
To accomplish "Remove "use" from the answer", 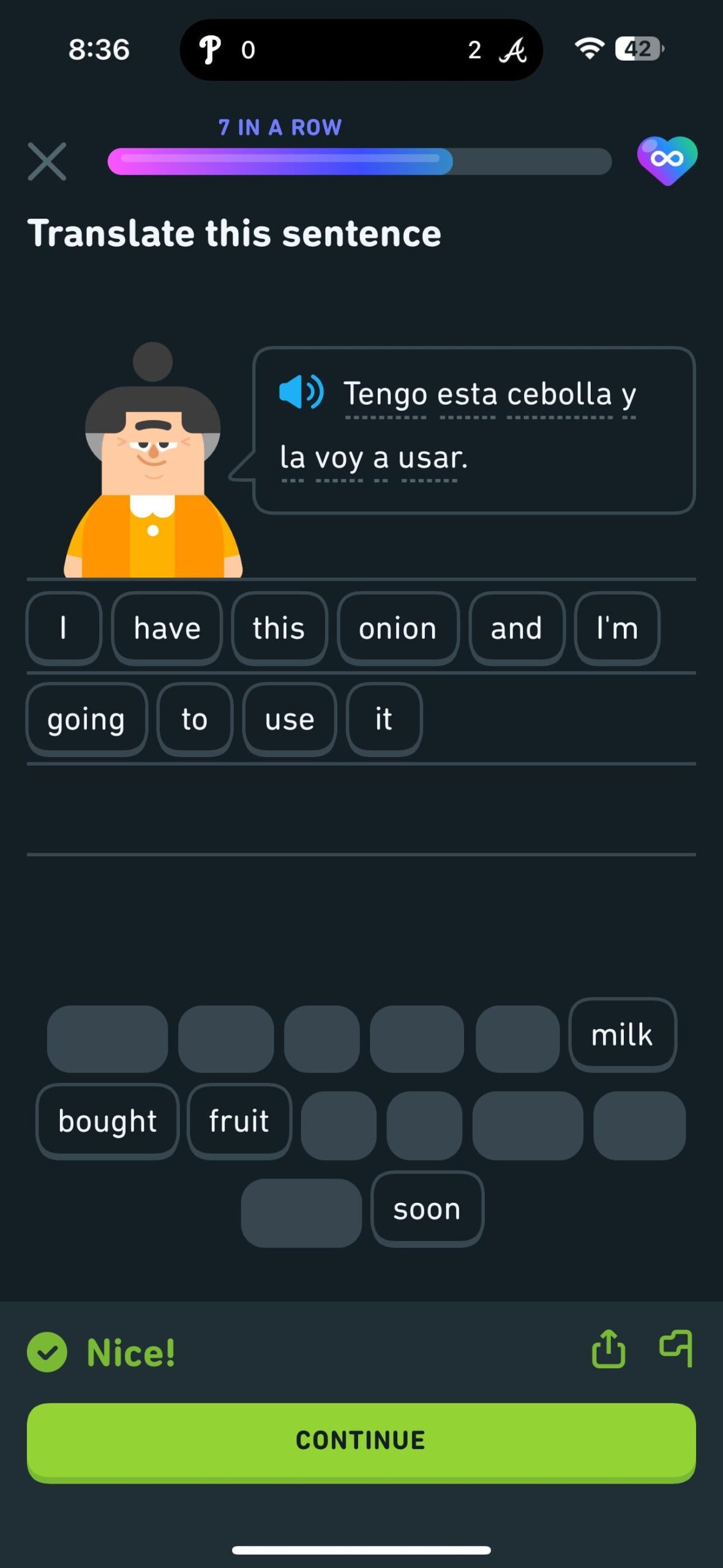I will [x=290, y=719].
